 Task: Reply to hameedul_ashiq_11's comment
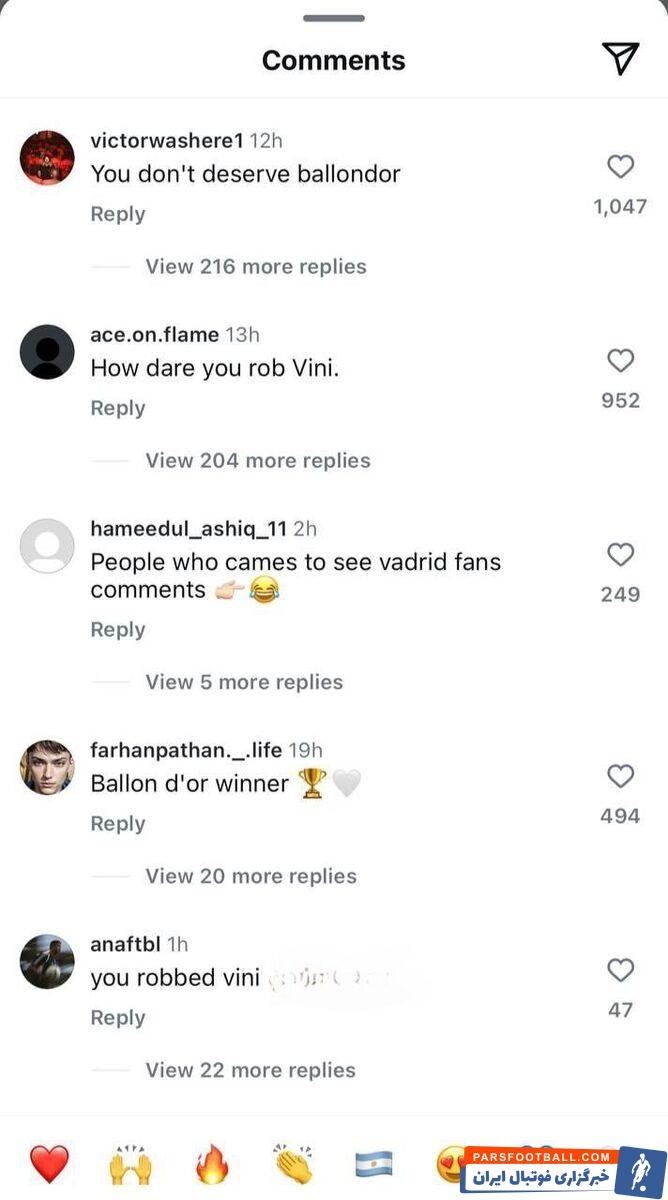118,630
